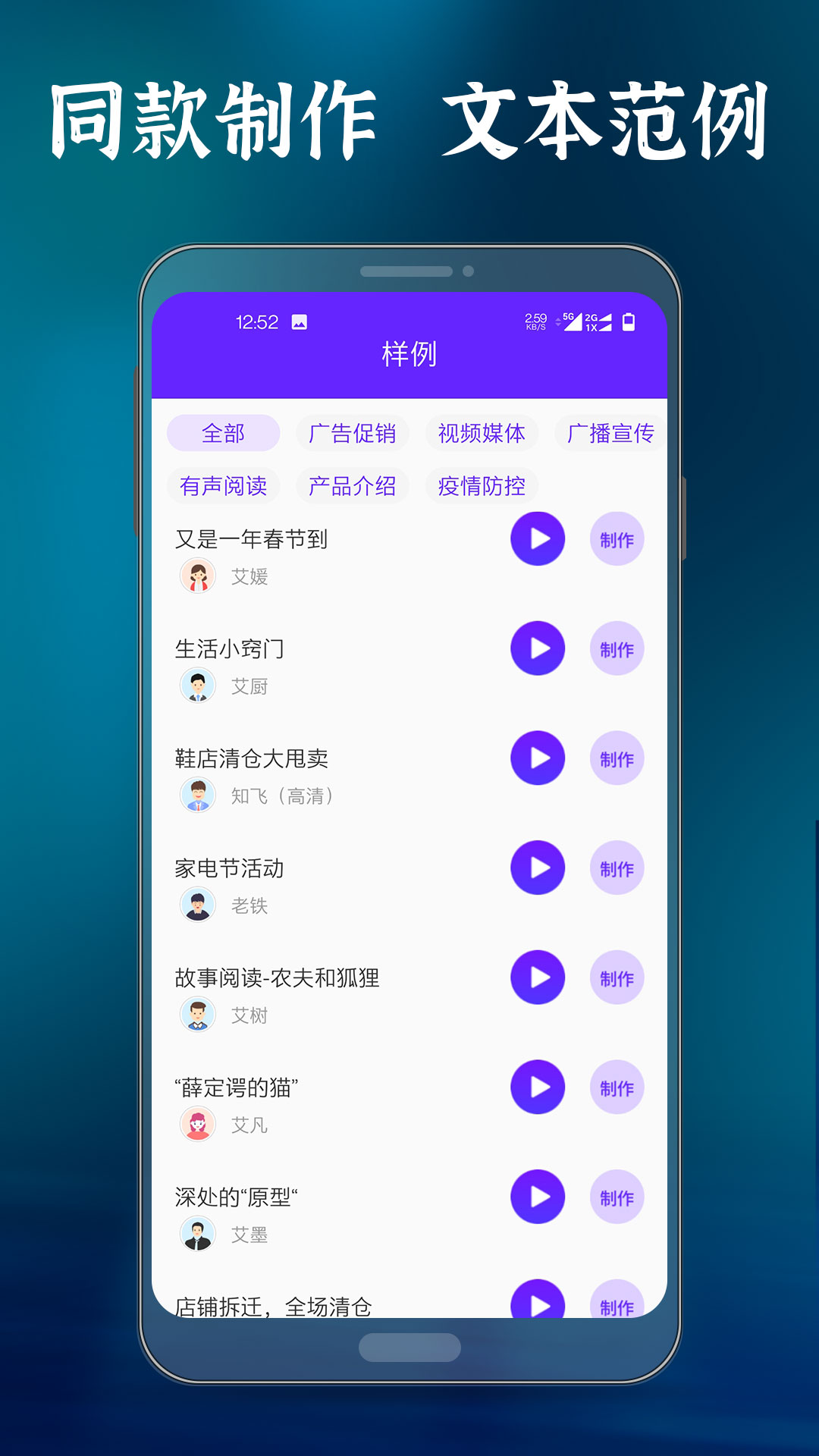819x1456 pixels.
Task: Play the 生活小窍门 sample audio
Action: (x=539, y=649)
